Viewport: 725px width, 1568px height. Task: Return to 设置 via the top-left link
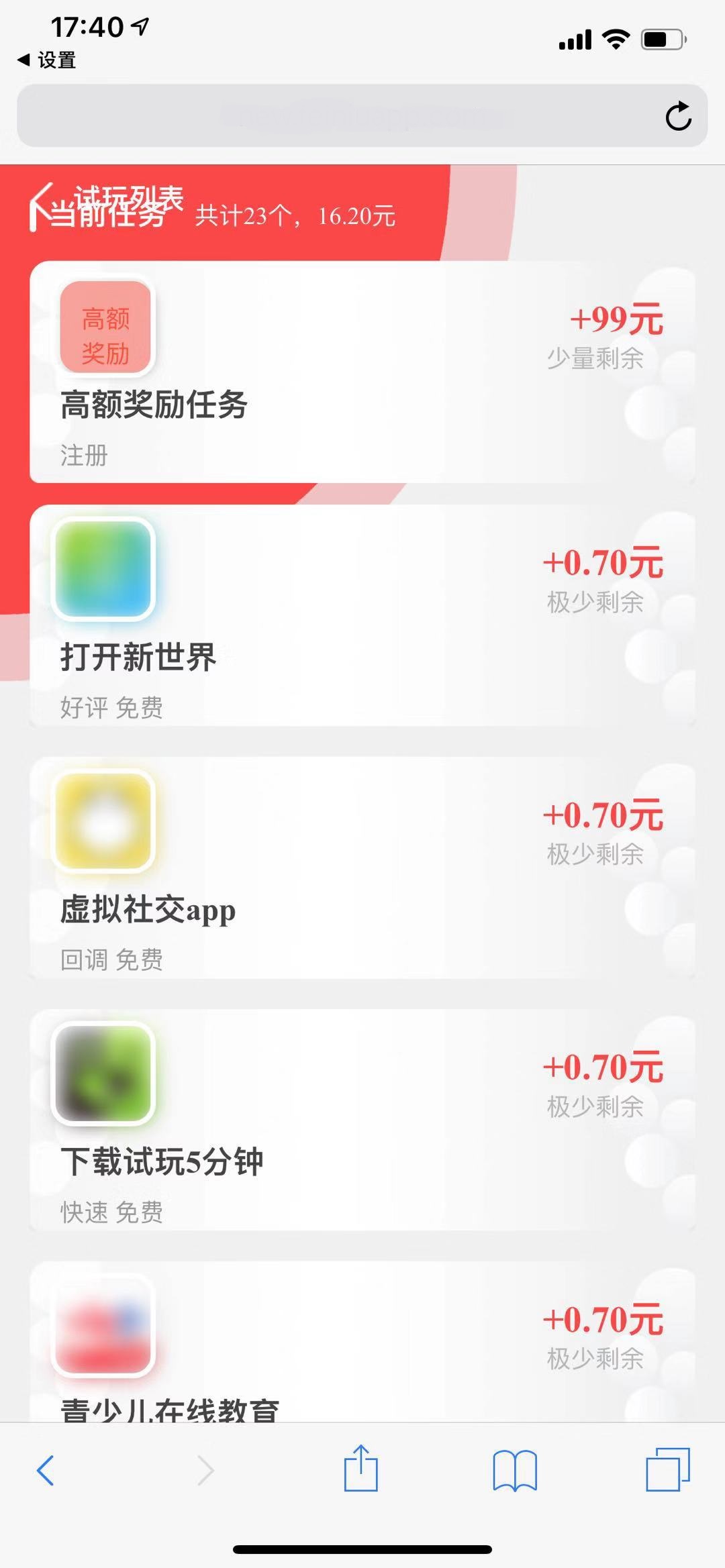(46, 59)
